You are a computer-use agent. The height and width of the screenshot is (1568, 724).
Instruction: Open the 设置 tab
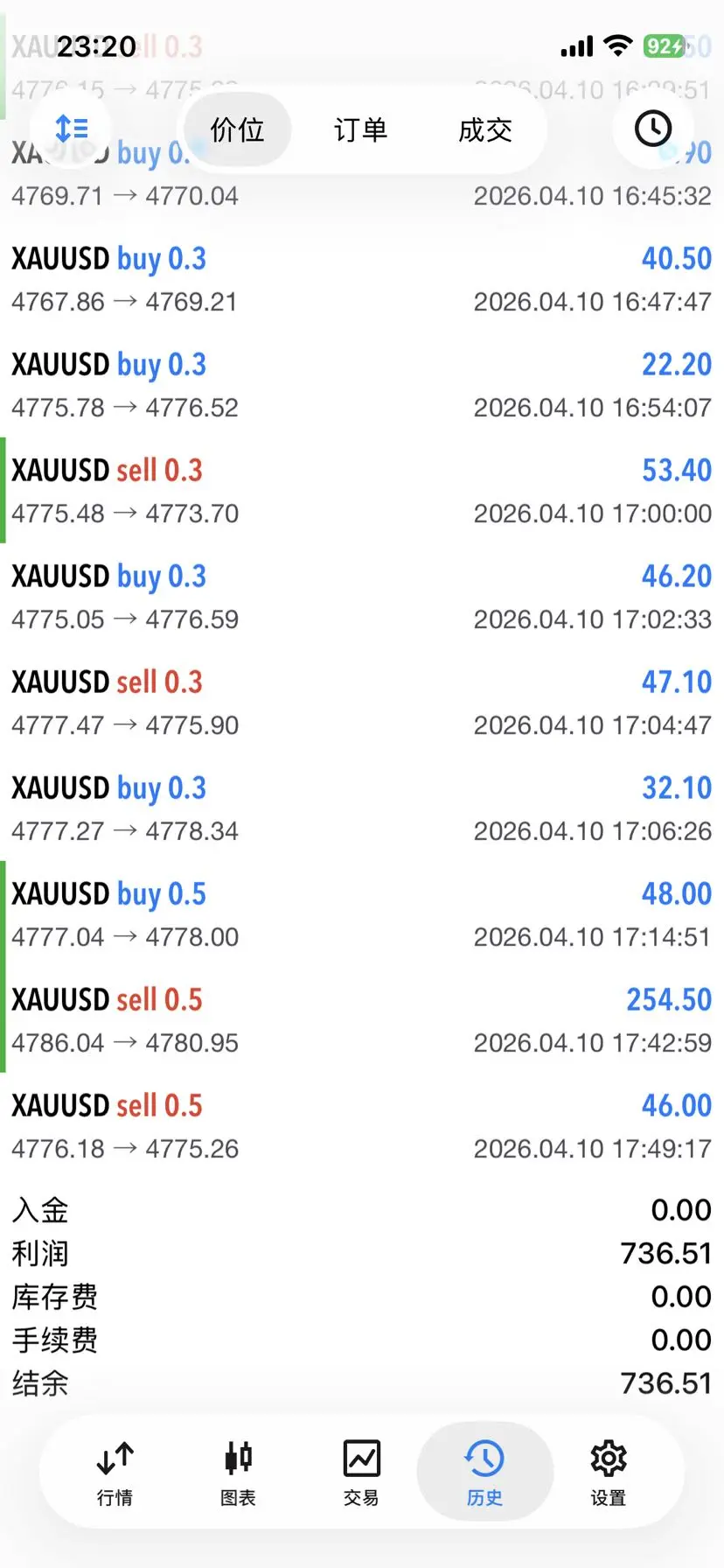coord(609,1473)
